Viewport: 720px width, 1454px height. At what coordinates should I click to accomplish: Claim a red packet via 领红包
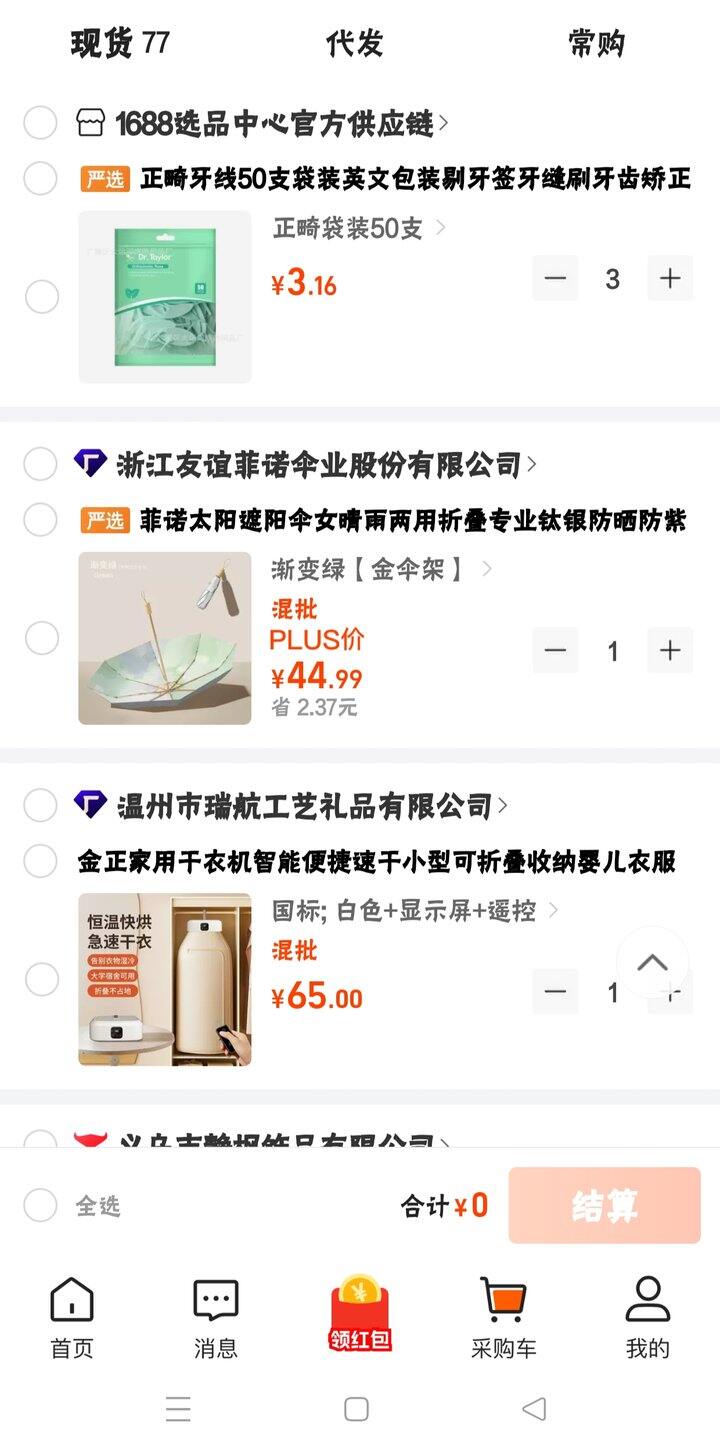[x=360, y=1315]
